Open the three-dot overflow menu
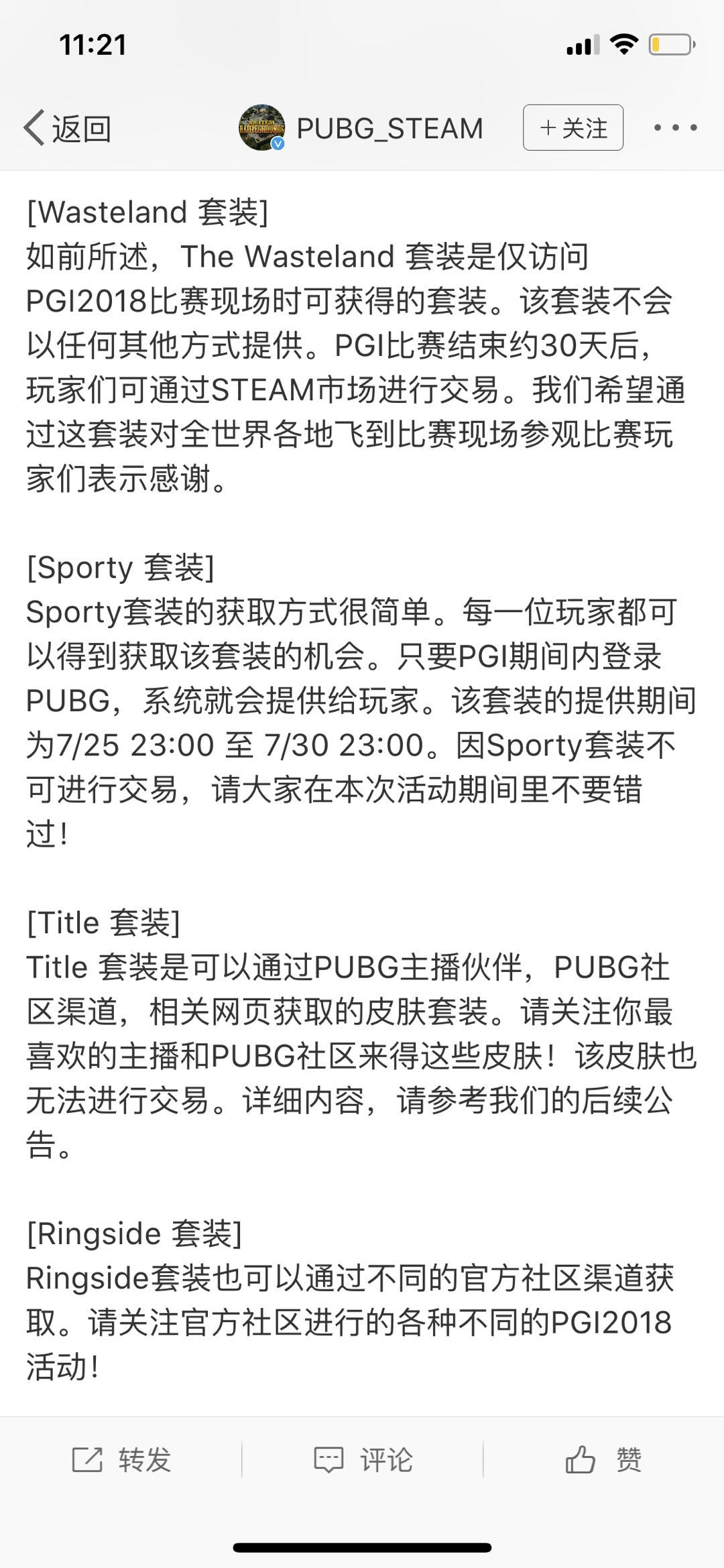The height and width of the screenshot is (1568, 724). pyautogui.click(x=675, y=127)
